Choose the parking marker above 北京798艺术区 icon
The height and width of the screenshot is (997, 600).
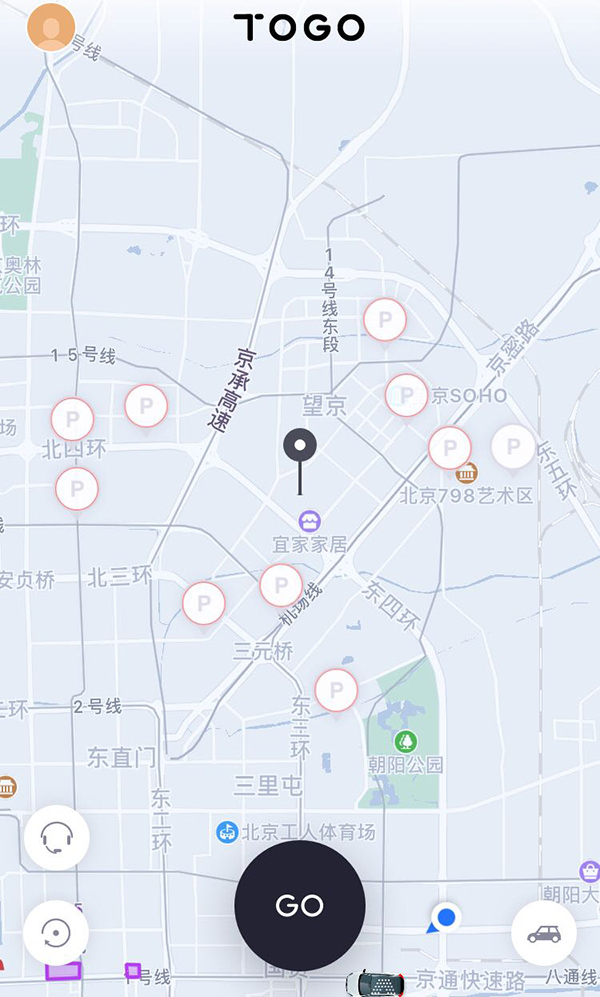click(450, 447)
